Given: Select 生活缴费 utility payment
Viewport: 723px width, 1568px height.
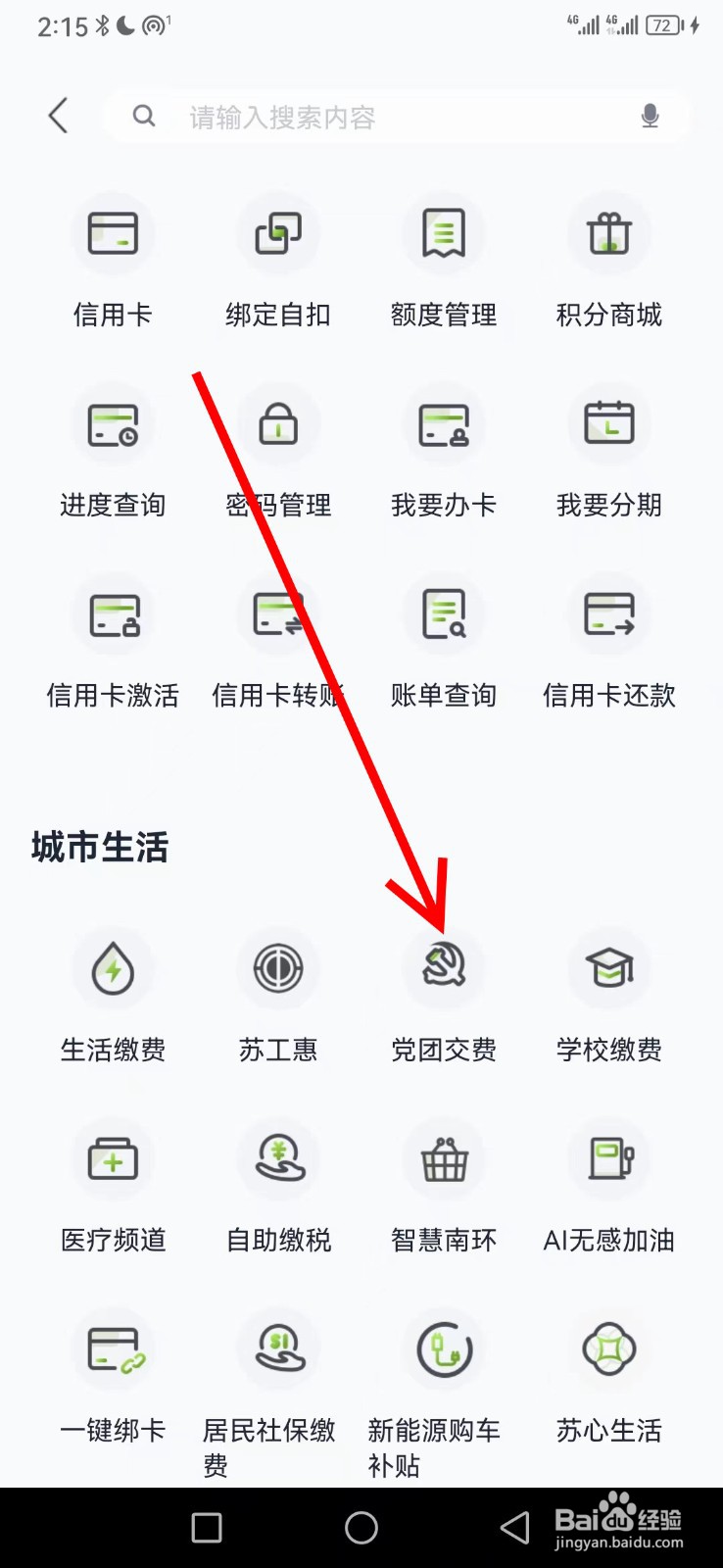Looking at the screenshot, I should (x=113, y=968).
